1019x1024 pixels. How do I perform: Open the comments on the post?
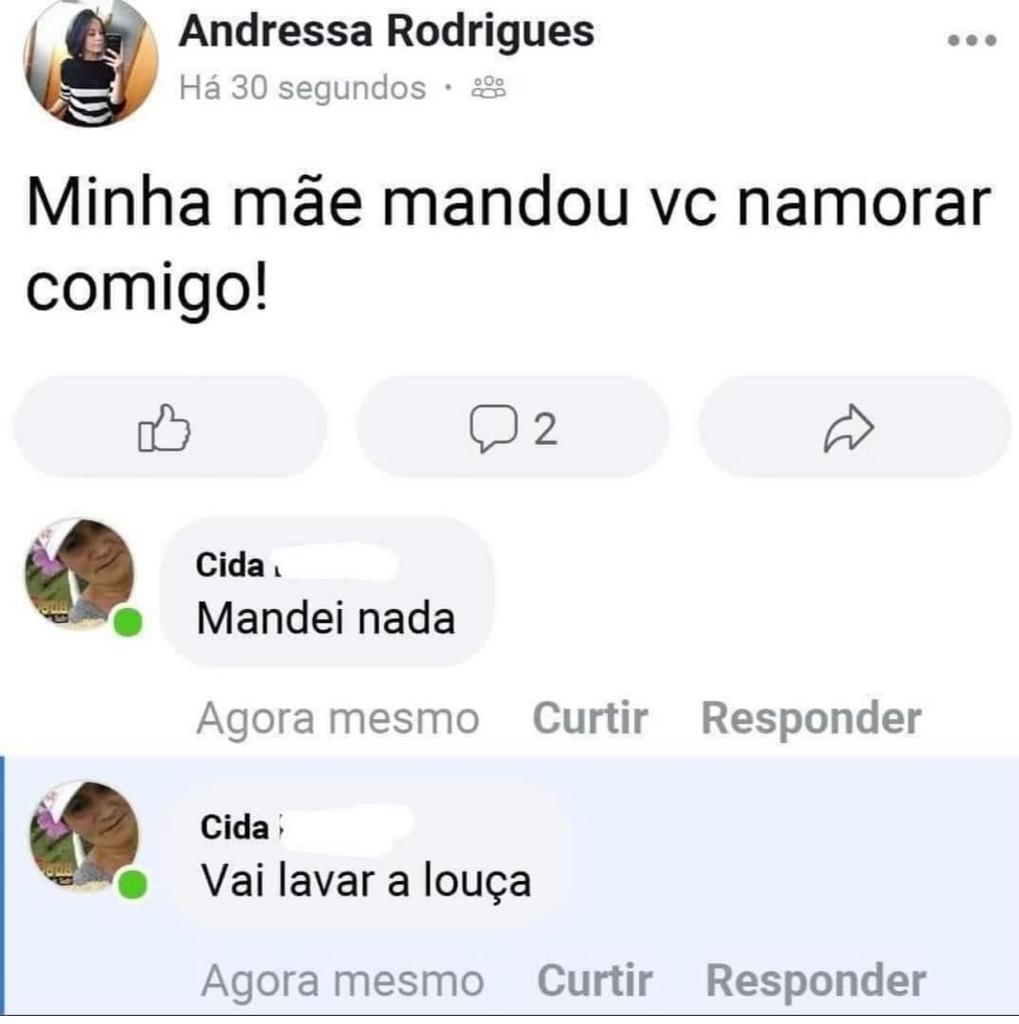click(512, 427)
